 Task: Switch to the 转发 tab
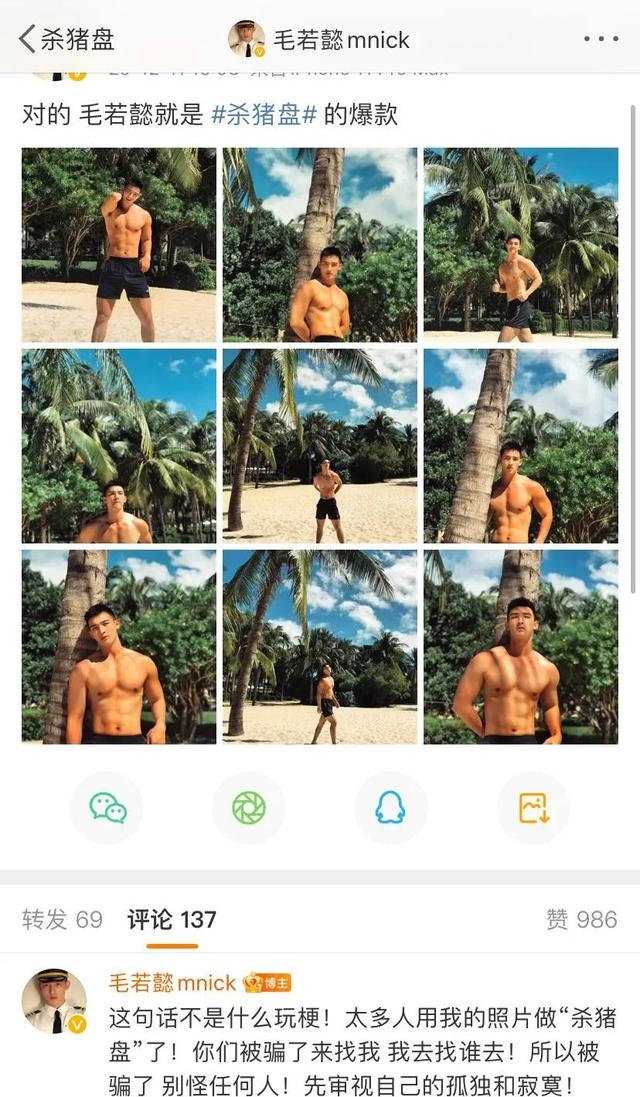pos(62,919)
